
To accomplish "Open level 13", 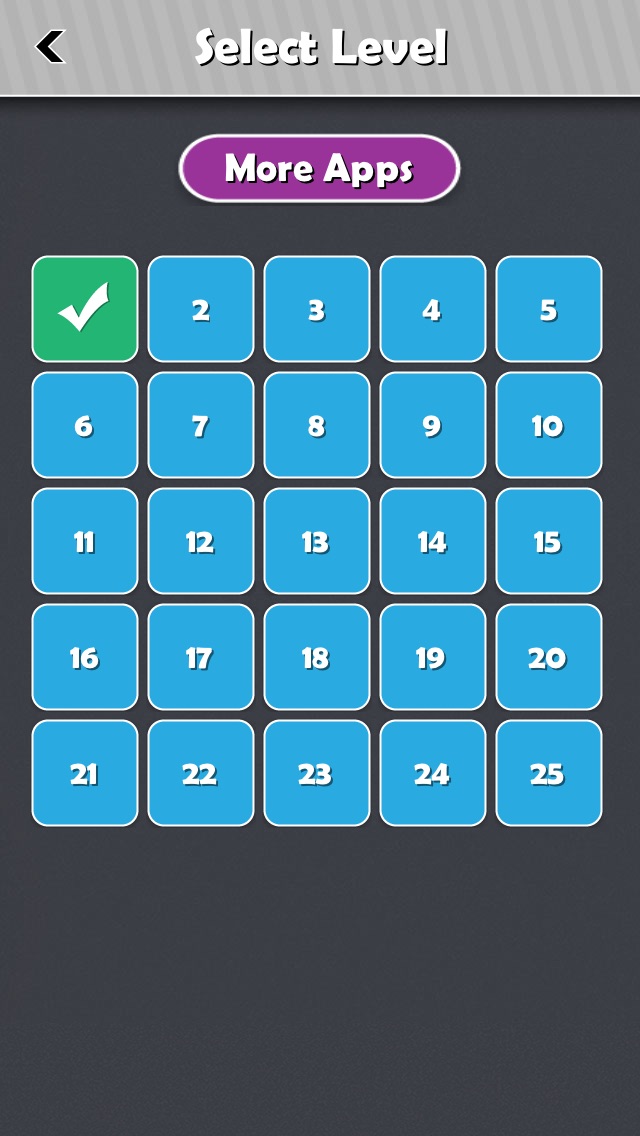I will tap(317, 541).
